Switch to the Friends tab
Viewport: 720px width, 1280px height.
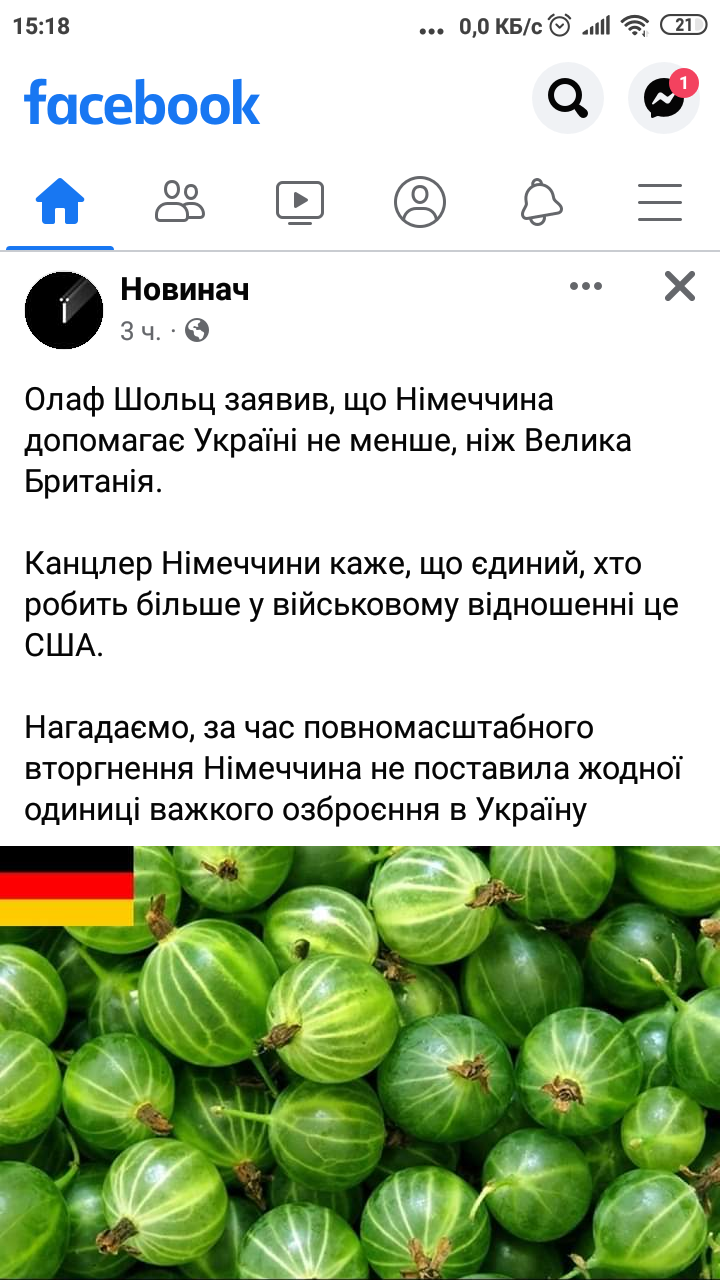(x=180, y=202)
